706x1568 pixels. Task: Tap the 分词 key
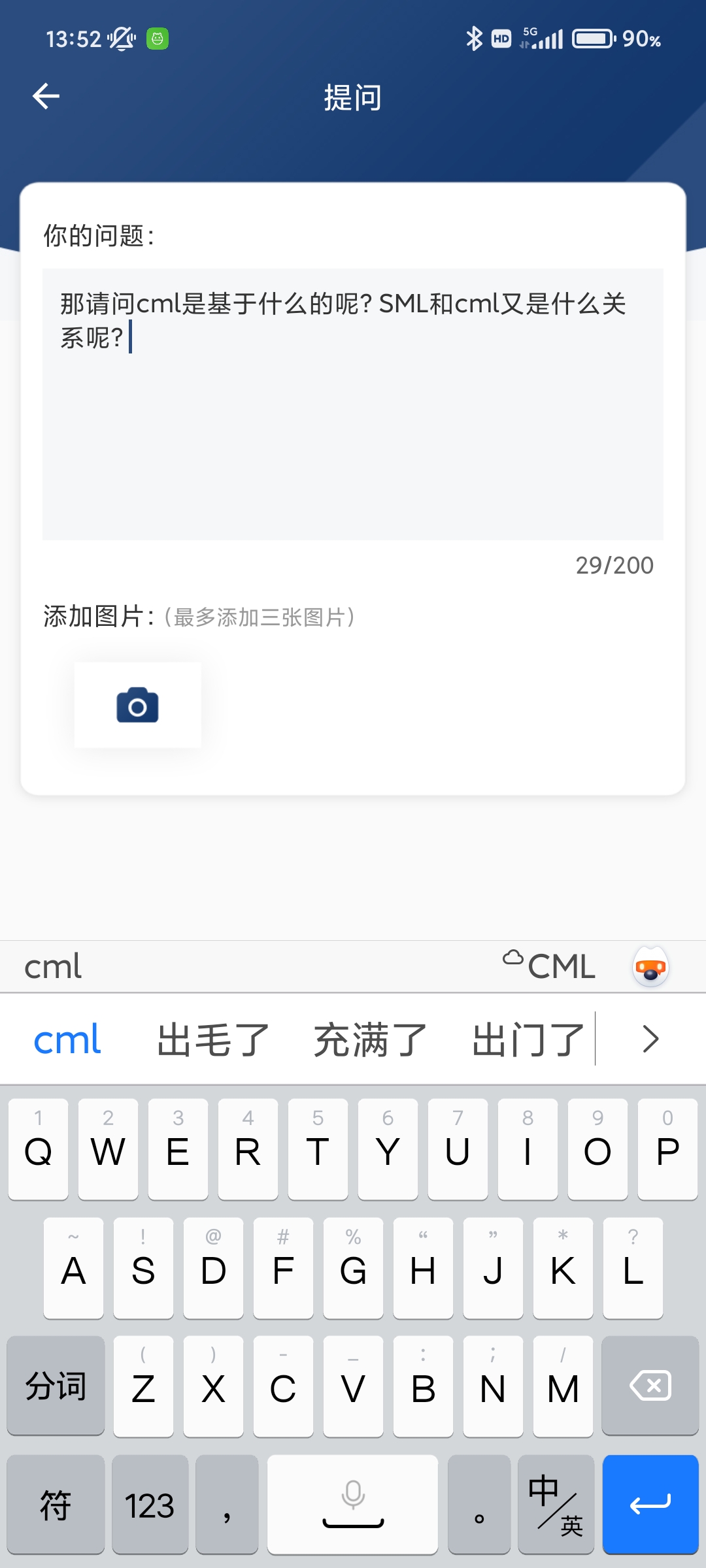(x=56, y=1385)
